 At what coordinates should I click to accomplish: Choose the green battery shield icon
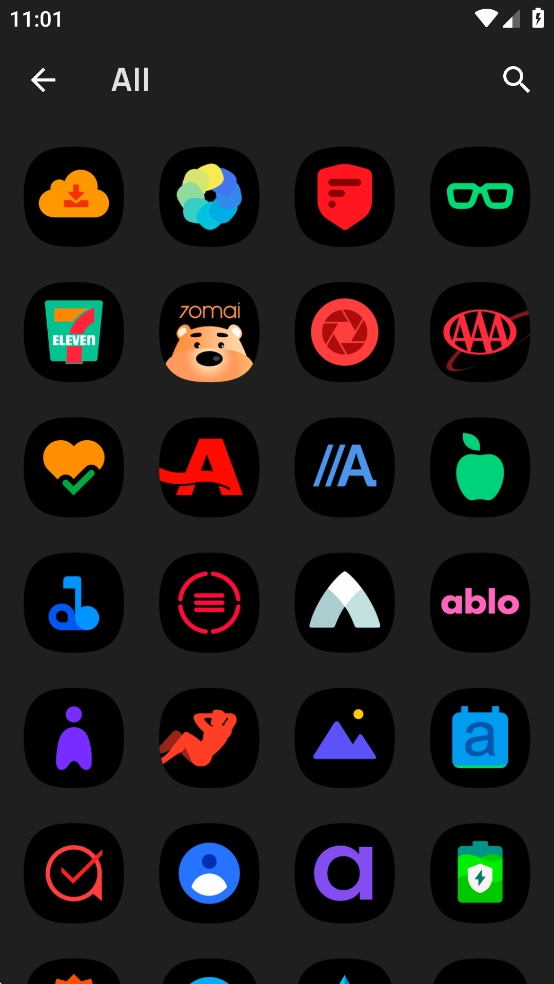click(481, 873)
